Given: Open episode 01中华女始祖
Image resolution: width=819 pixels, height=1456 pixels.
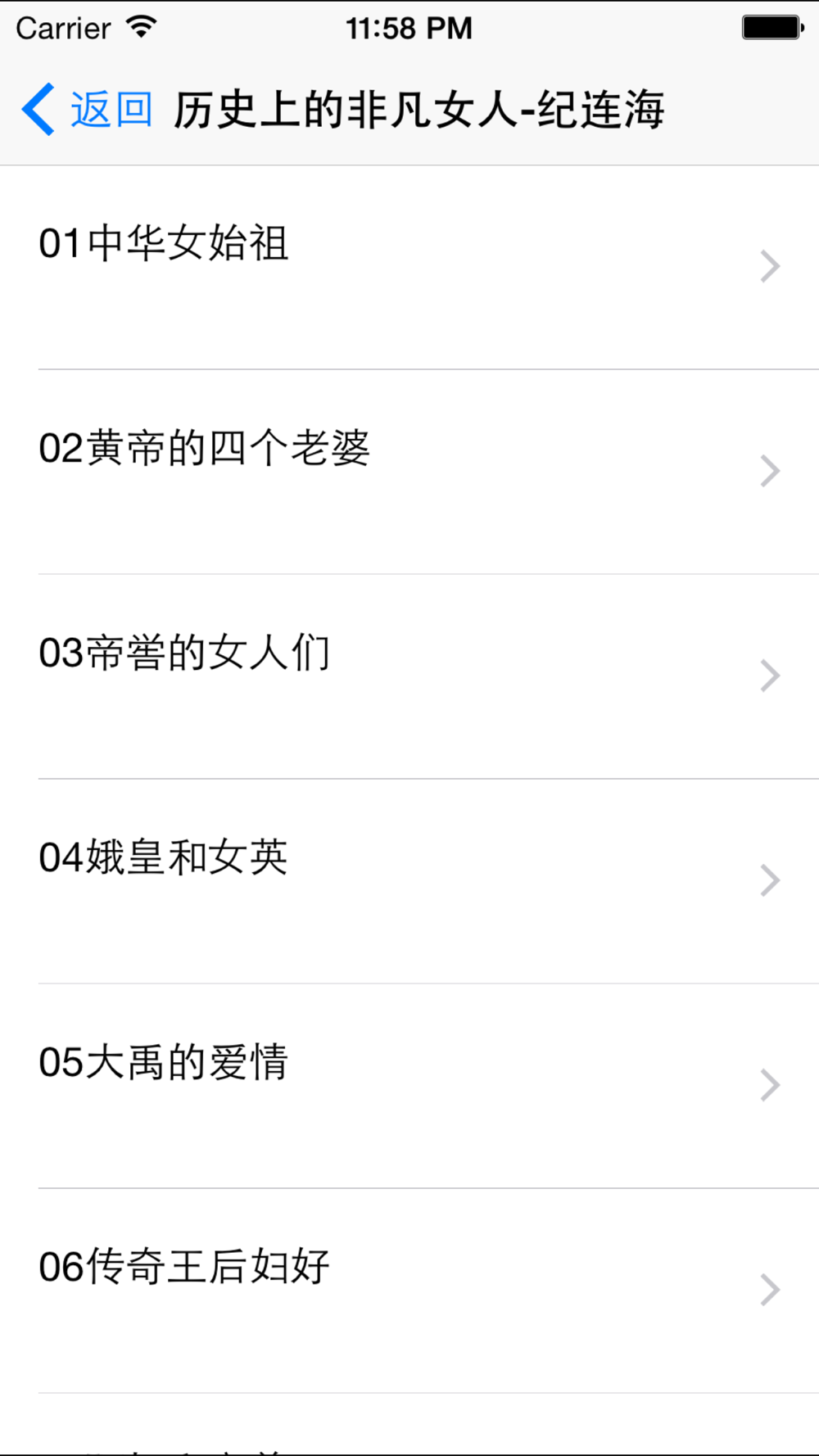Looking at the screenshot, I should point(409,266).
